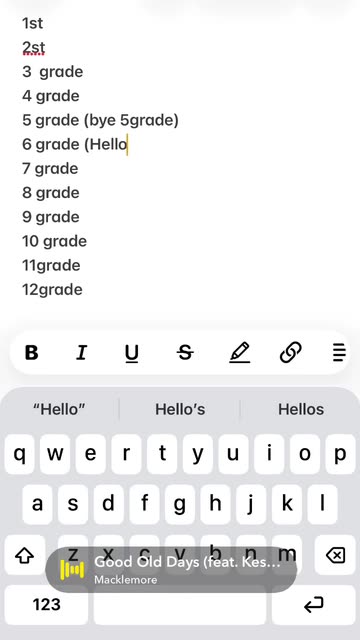The width and height of the screenshot is (360, 640).
Task: Select the Hello's keyboard suggestion
Action: click(x=180, y=409)
